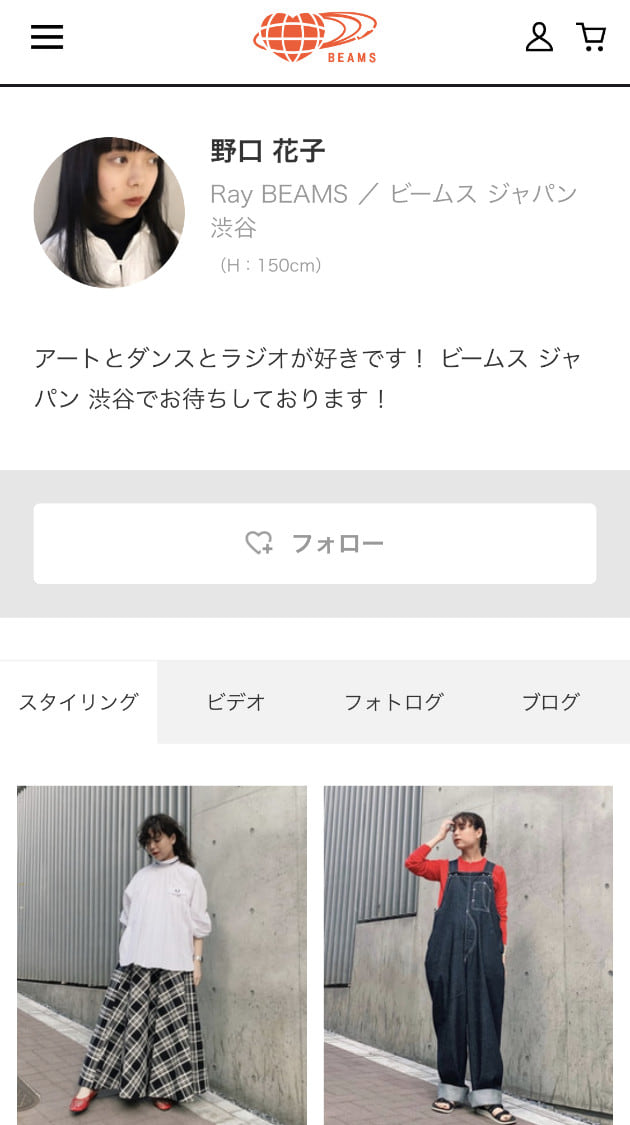Switch to the ビデオ tab
This screenshot has height=1125, width=630.
pyautogui.click(x=236, y=702)
